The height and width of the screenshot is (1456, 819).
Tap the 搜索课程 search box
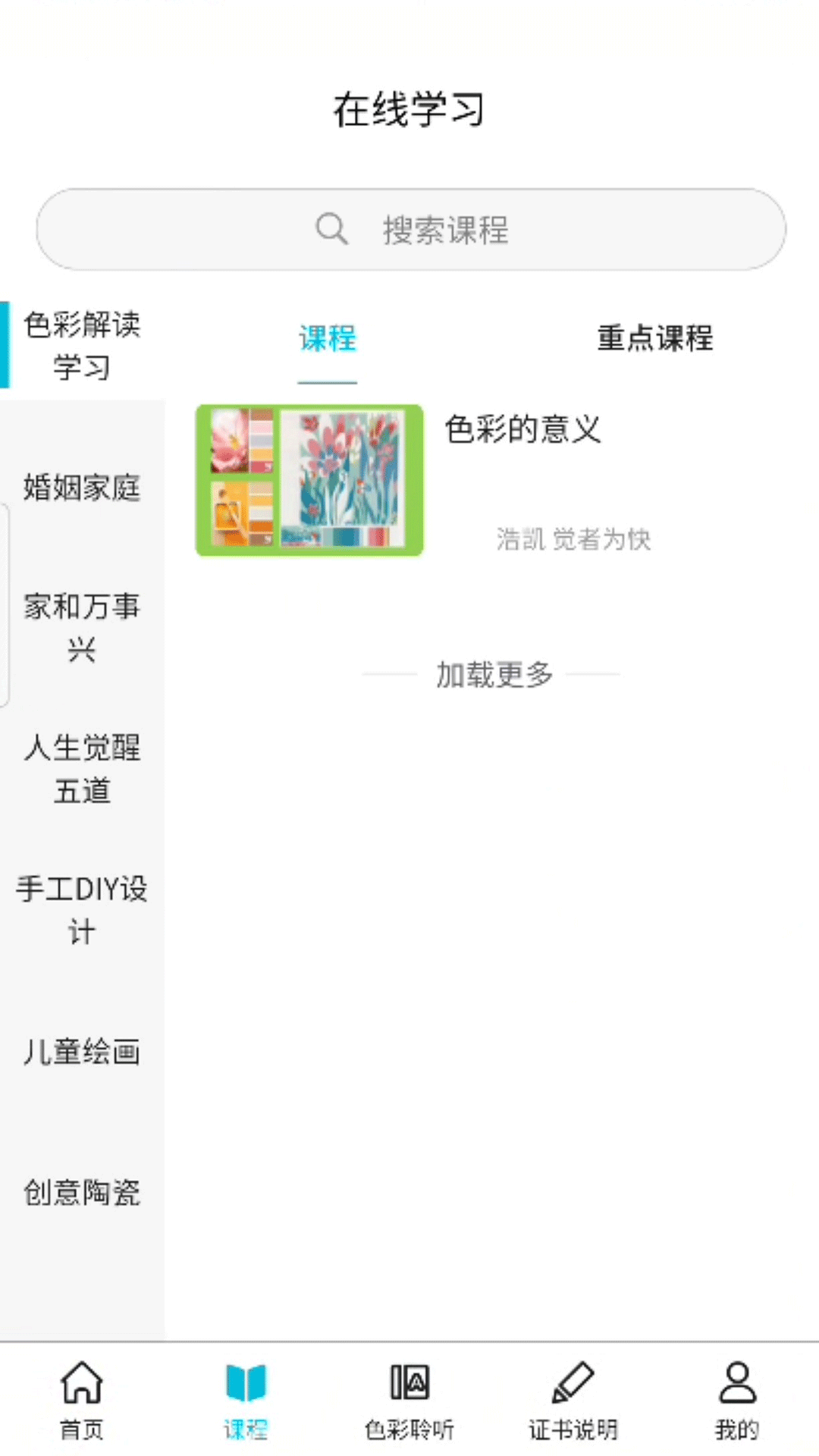click(x=410, y=229)
